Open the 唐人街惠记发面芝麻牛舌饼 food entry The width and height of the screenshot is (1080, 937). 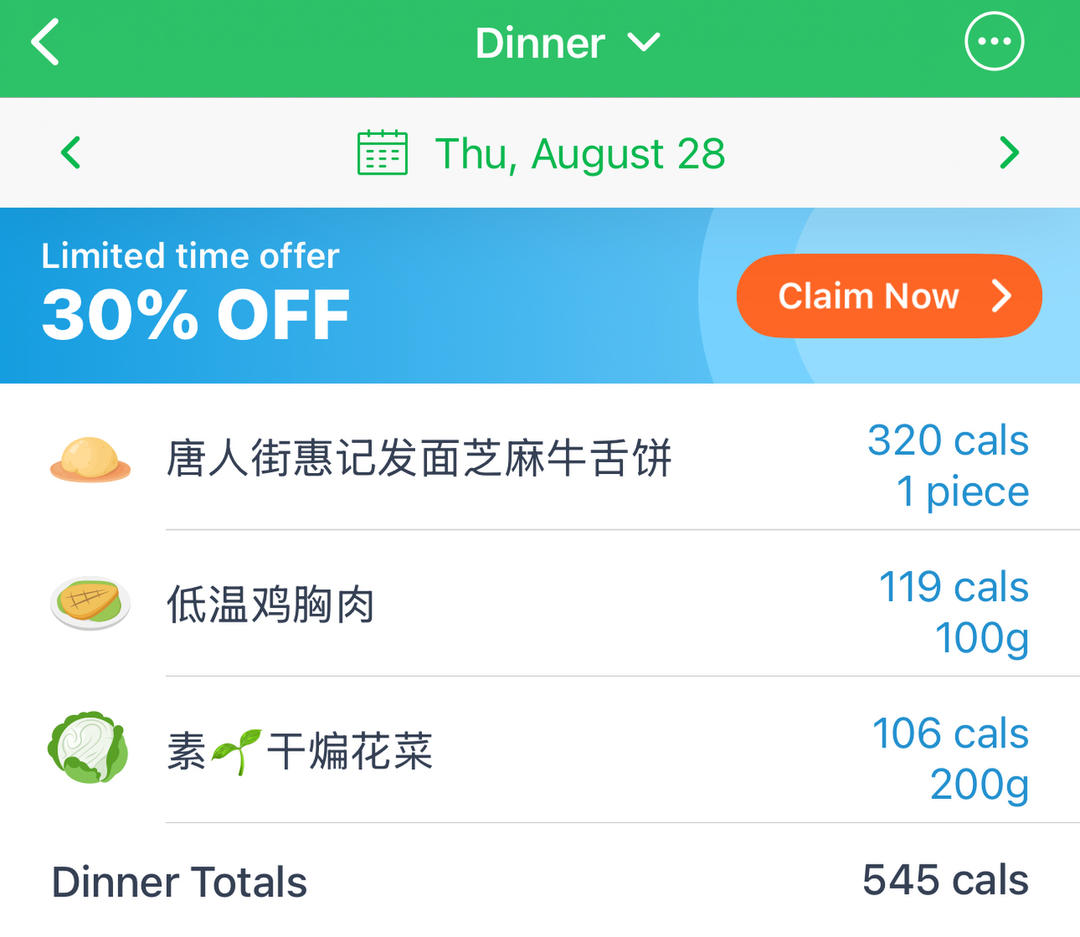click(540, 457)
